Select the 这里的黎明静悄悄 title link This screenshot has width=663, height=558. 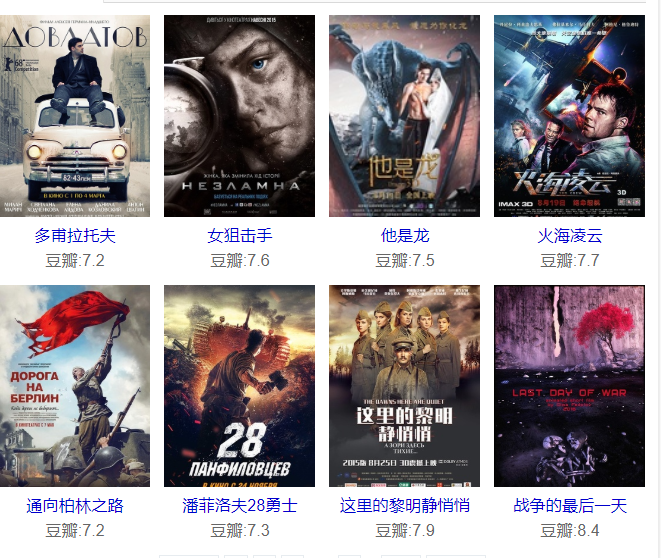click(x=404, y=506)
